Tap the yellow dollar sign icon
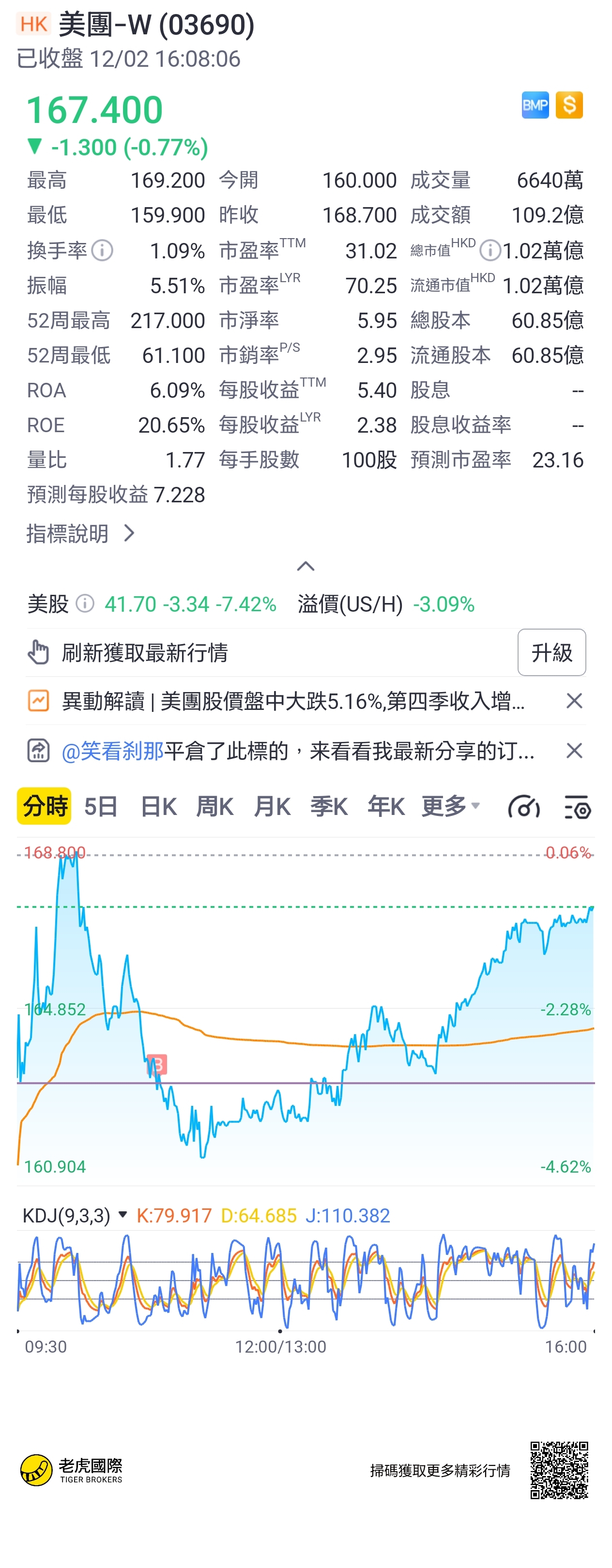The image size is (612, 1568). (x=569, y=106)
